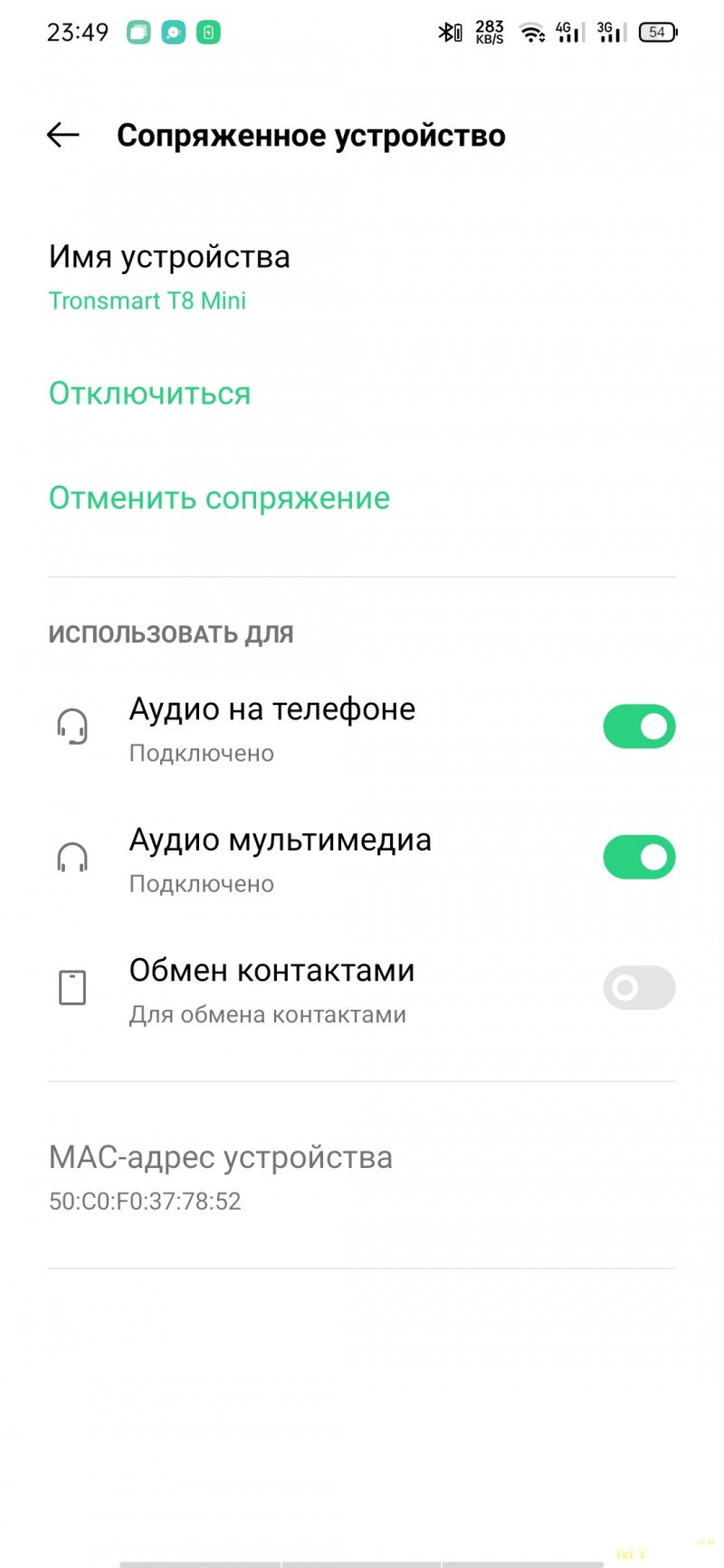Disable the Аудио мультимедиа switch

pos(639,857)
